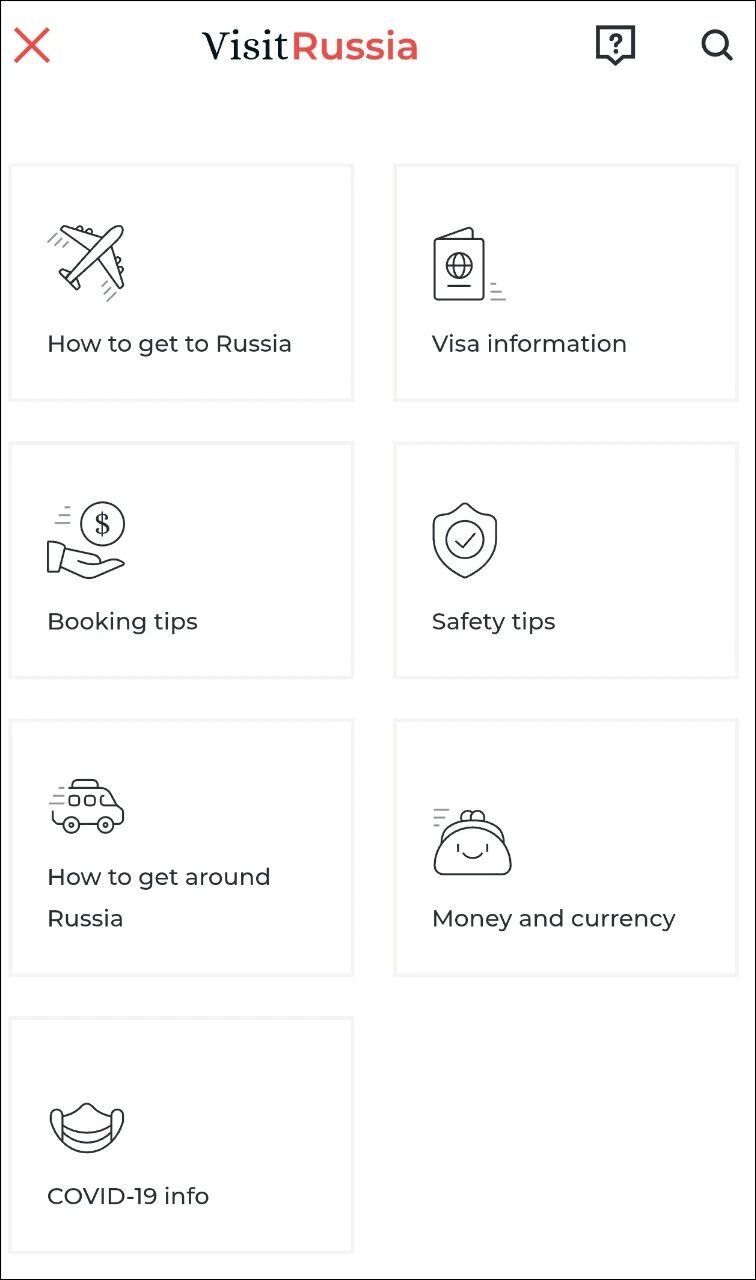Open the Visa information card
This screenshot has height=1280, width=756.
point(566,283)
